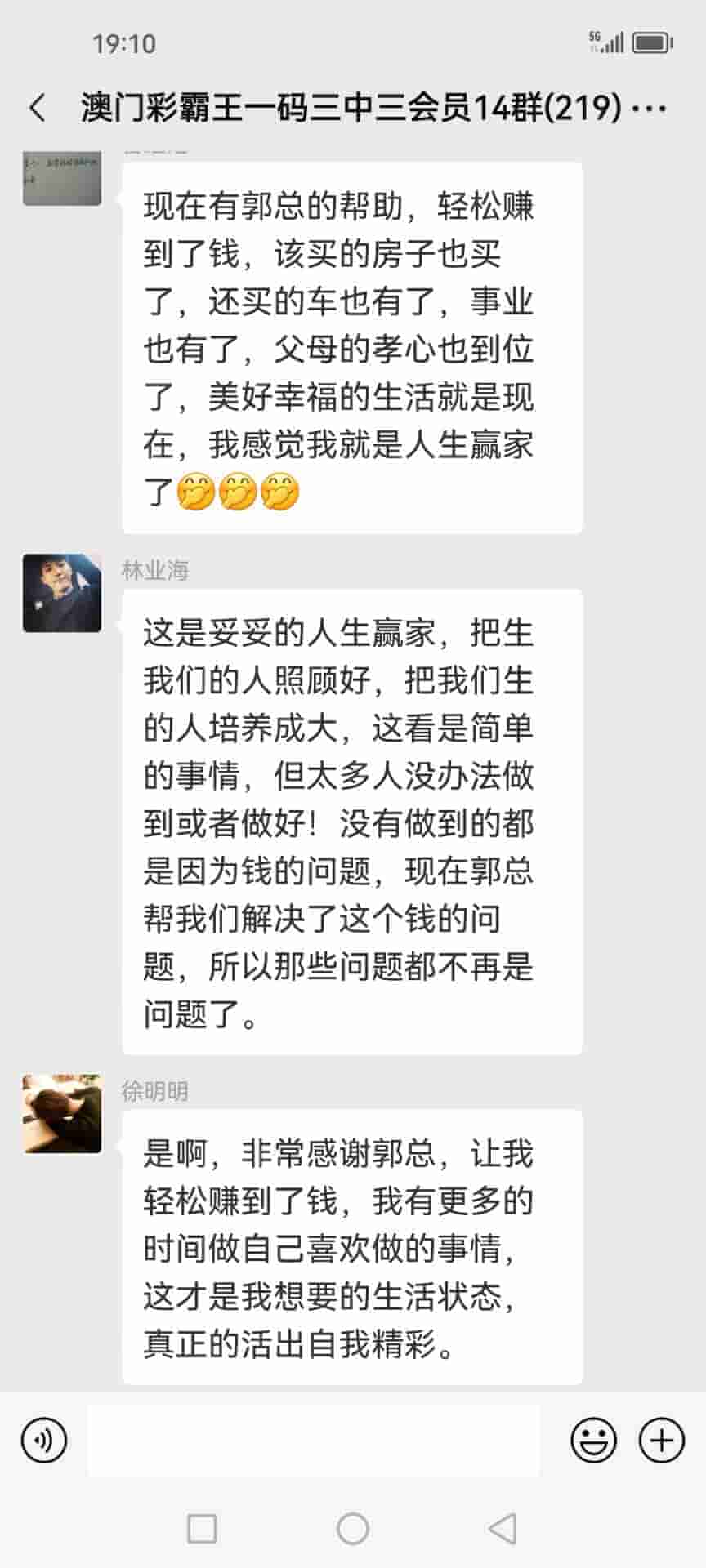Image resolution: width=706 pixels, height=1568 pixels.
Task: Open 林业海's profile avatar
Action: (62, 594)
